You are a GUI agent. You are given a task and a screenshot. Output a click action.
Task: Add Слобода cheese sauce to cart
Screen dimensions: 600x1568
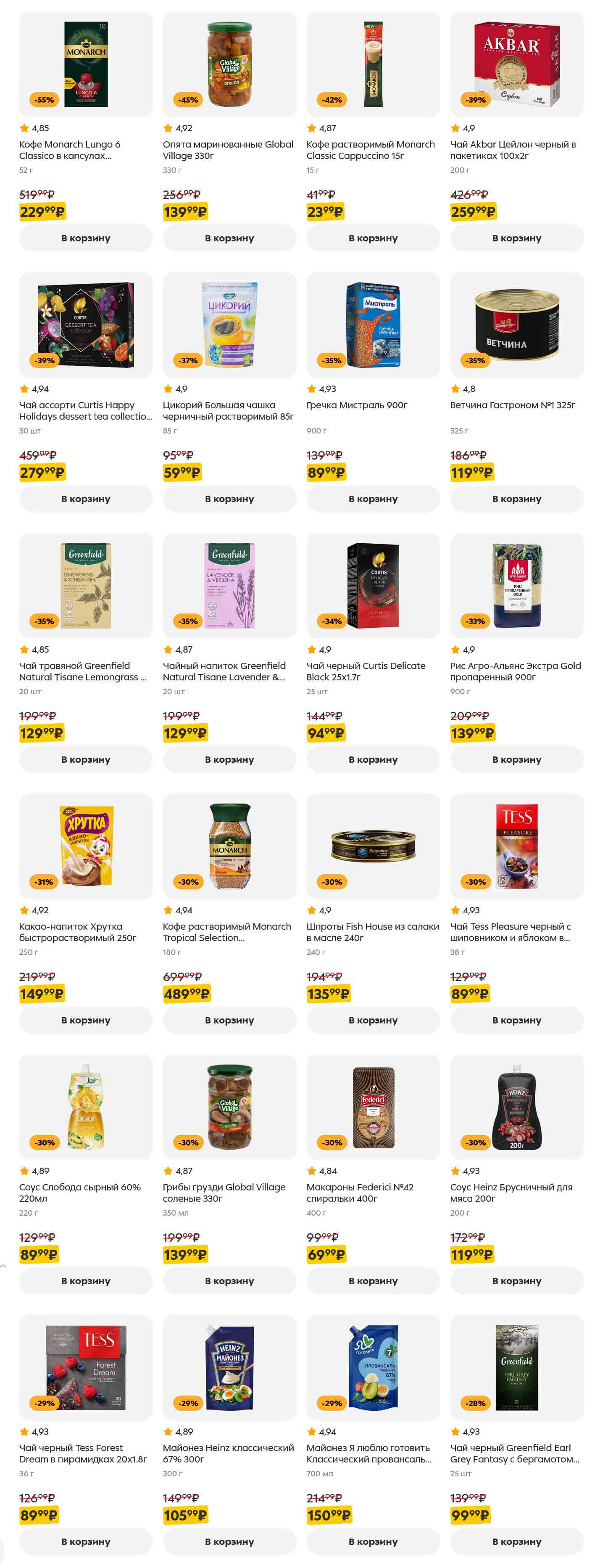click(86, 1280)
